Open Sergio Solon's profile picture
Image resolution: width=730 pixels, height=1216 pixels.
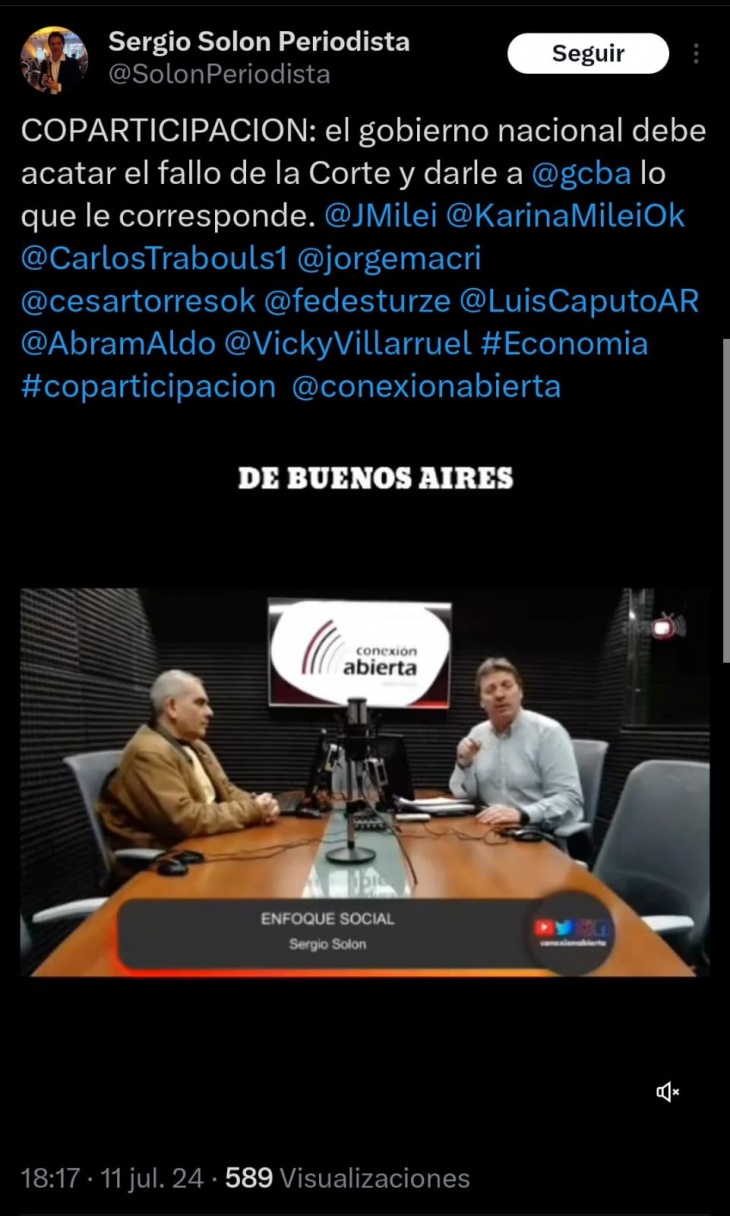(x=54, y=60)
